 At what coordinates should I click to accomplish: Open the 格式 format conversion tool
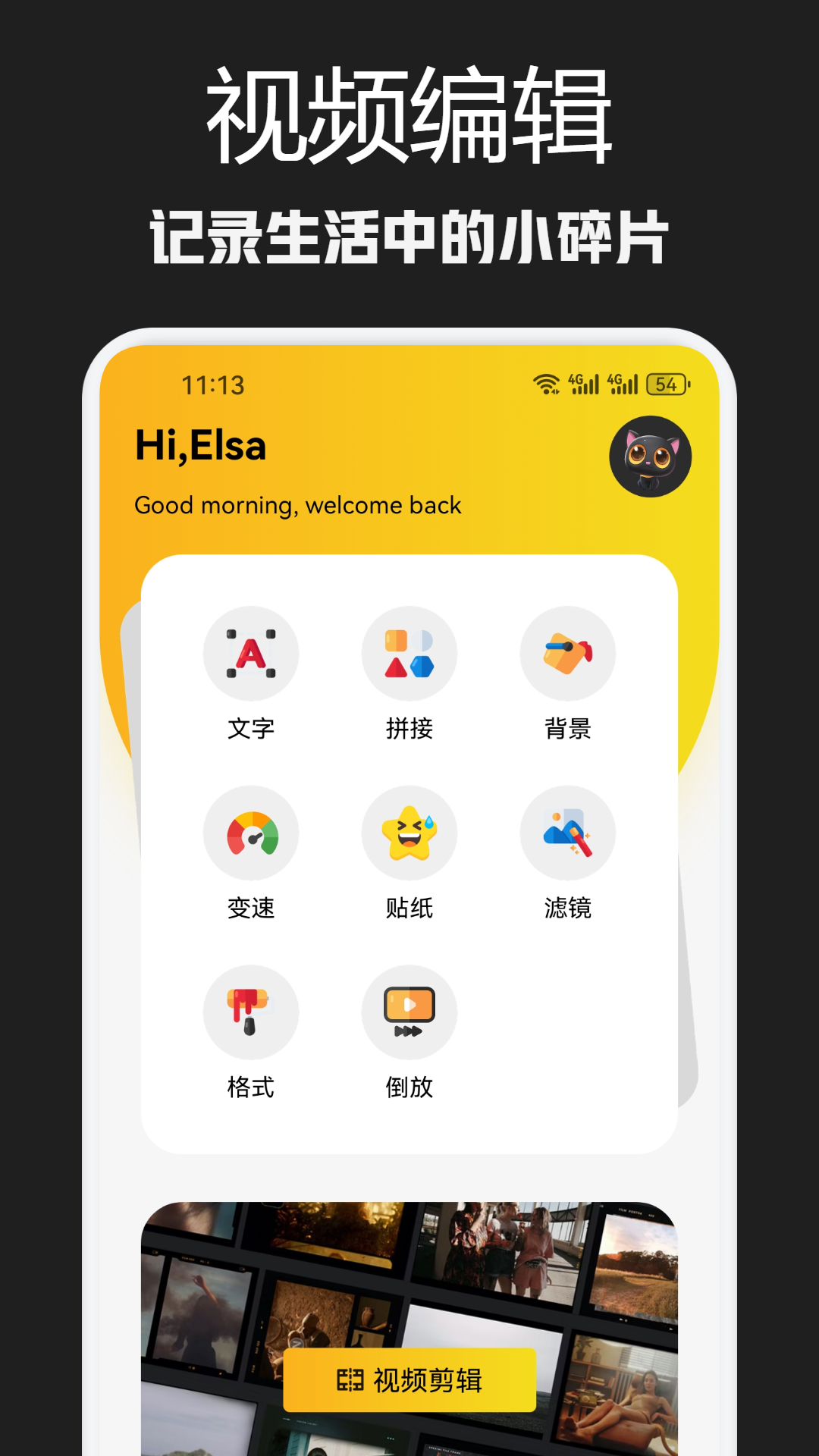[x=251, y=1012]
